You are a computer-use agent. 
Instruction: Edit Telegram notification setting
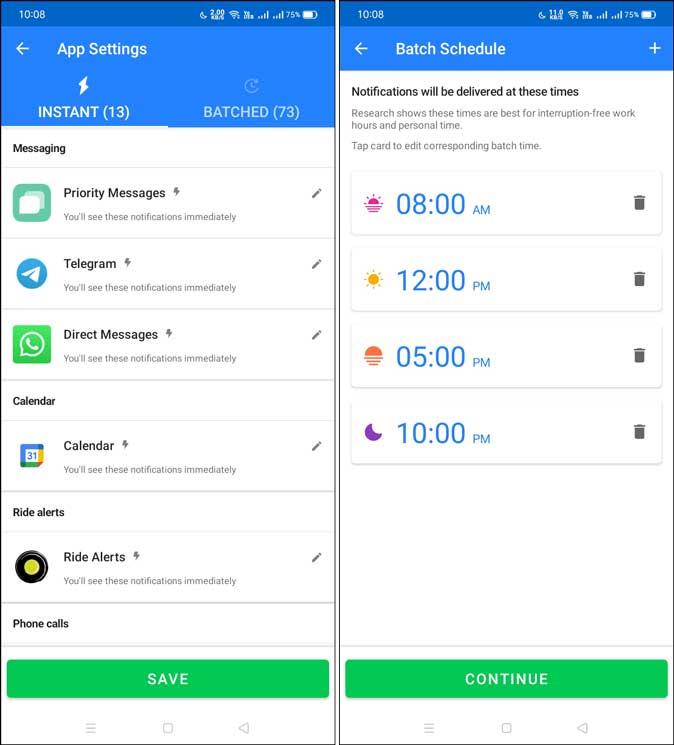click(316, 264)
